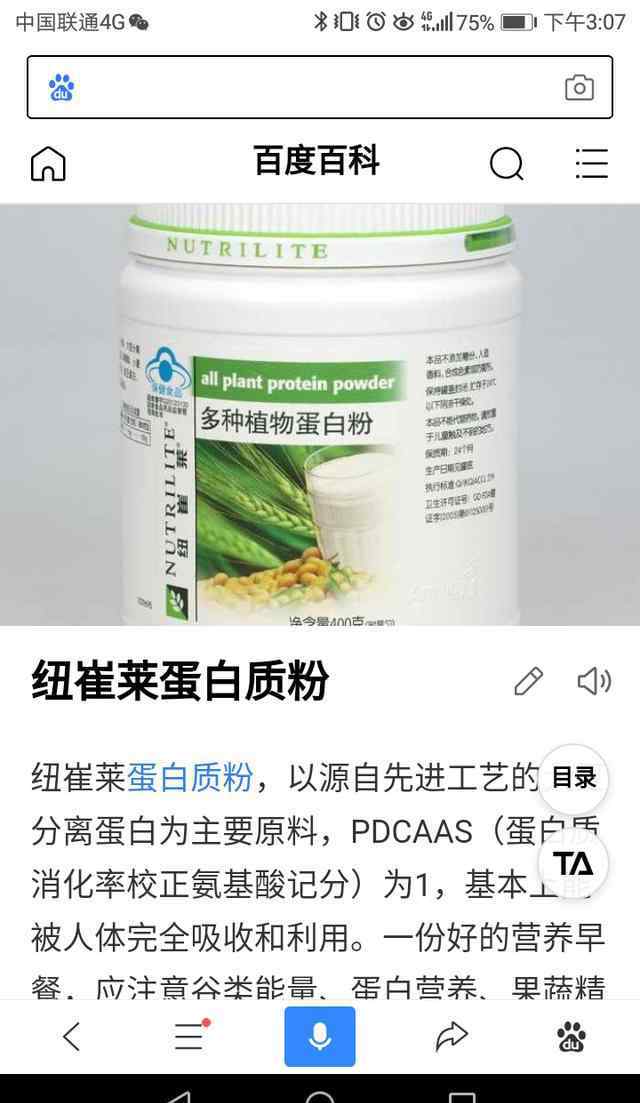Open the Baike search magnifier
Viewport: 640px width, 1103px height.
click(506, 164)
